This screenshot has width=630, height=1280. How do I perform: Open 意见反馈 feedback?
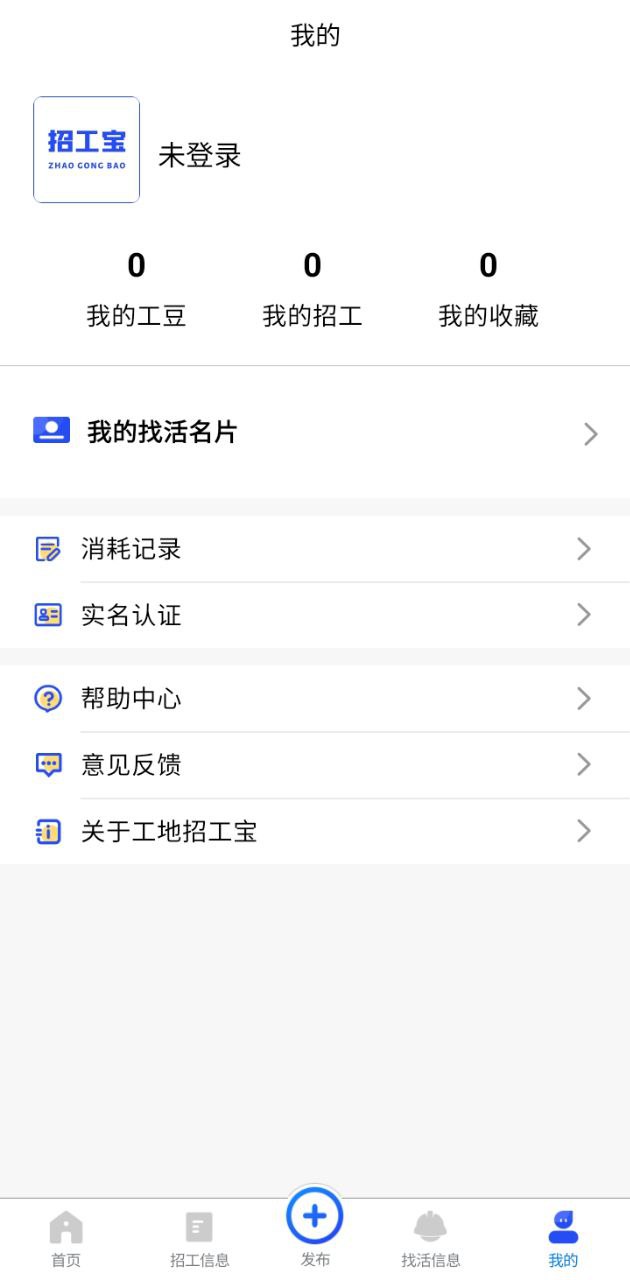[x=315, y=765]
